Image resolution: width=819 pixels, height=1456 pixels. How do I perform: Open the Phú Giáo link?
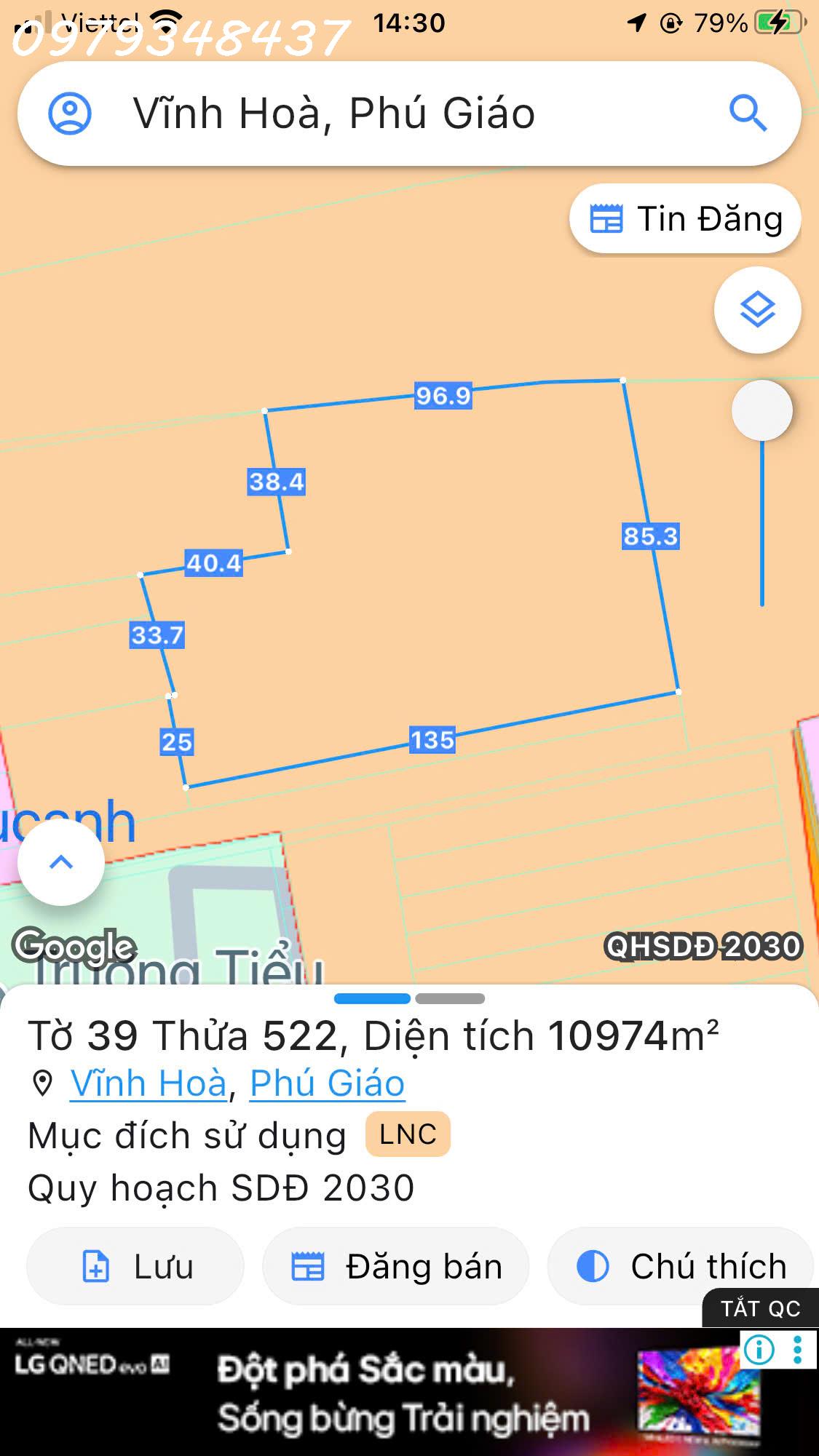327,1083
